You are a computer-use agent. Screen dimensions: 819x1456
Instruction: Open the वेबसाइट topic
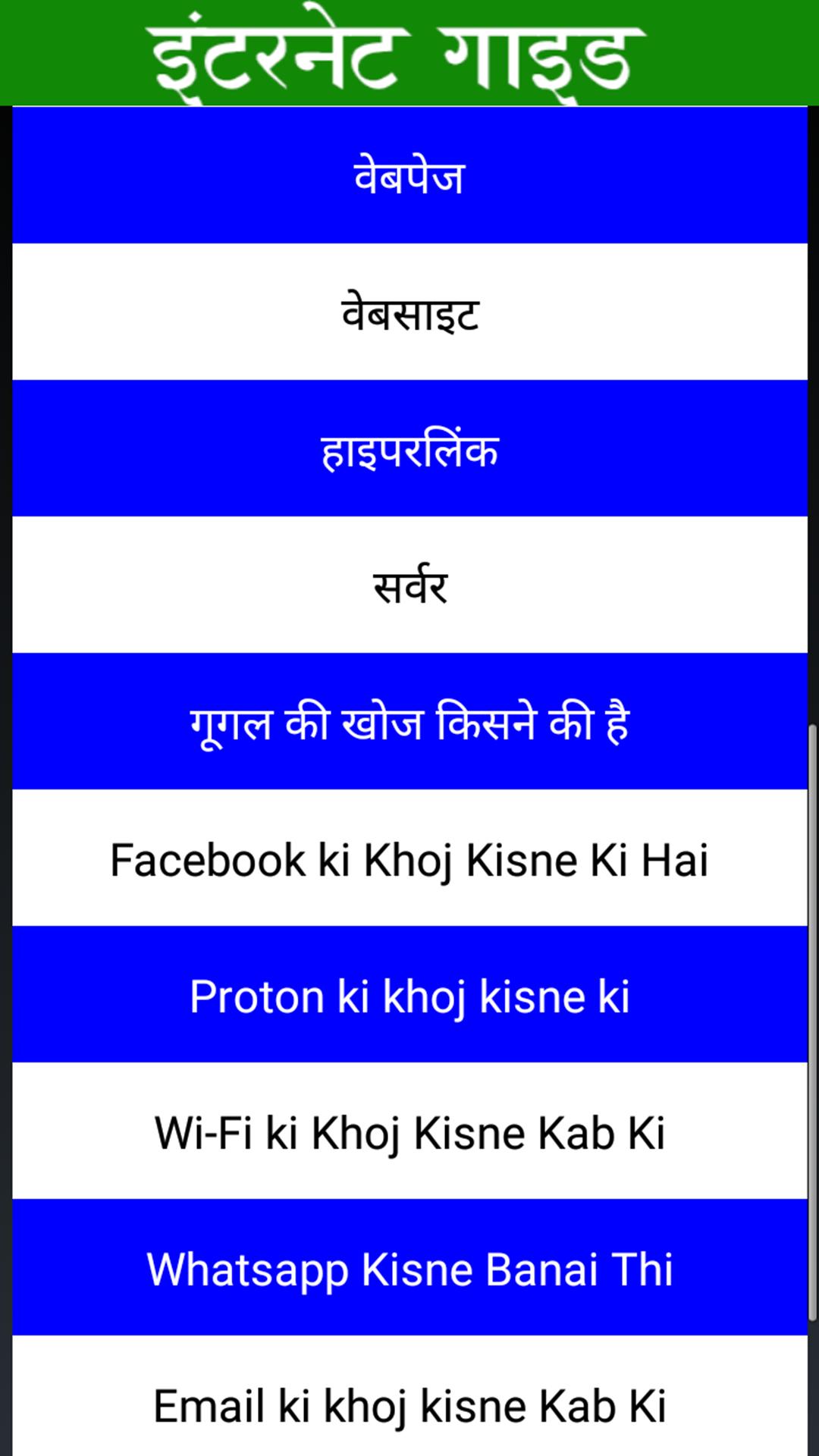pyautogui.click(x=409, y=312)
